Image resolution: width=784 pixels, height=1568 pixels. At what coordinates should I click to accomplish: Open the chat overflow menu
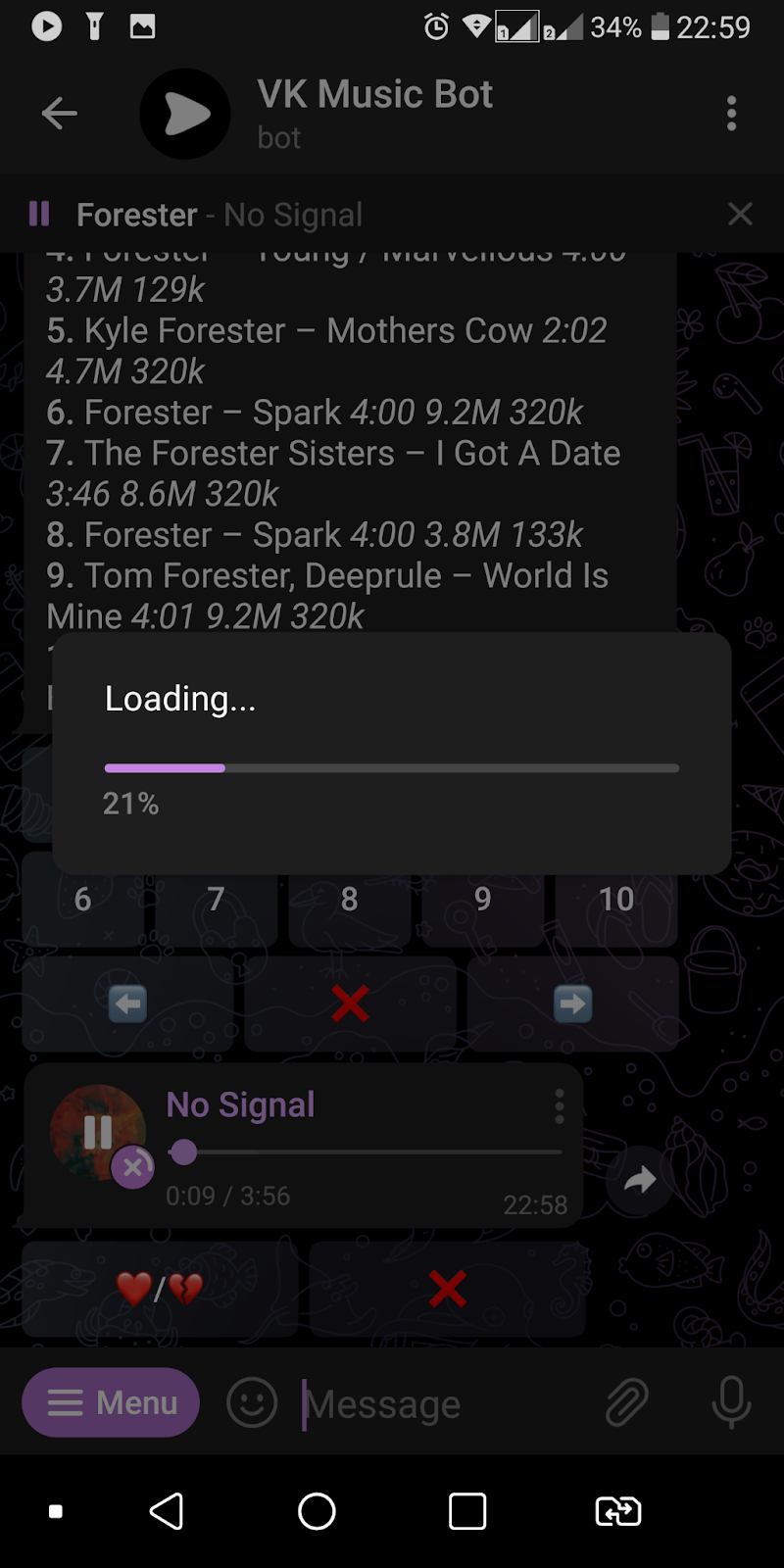tap(731, 114)
